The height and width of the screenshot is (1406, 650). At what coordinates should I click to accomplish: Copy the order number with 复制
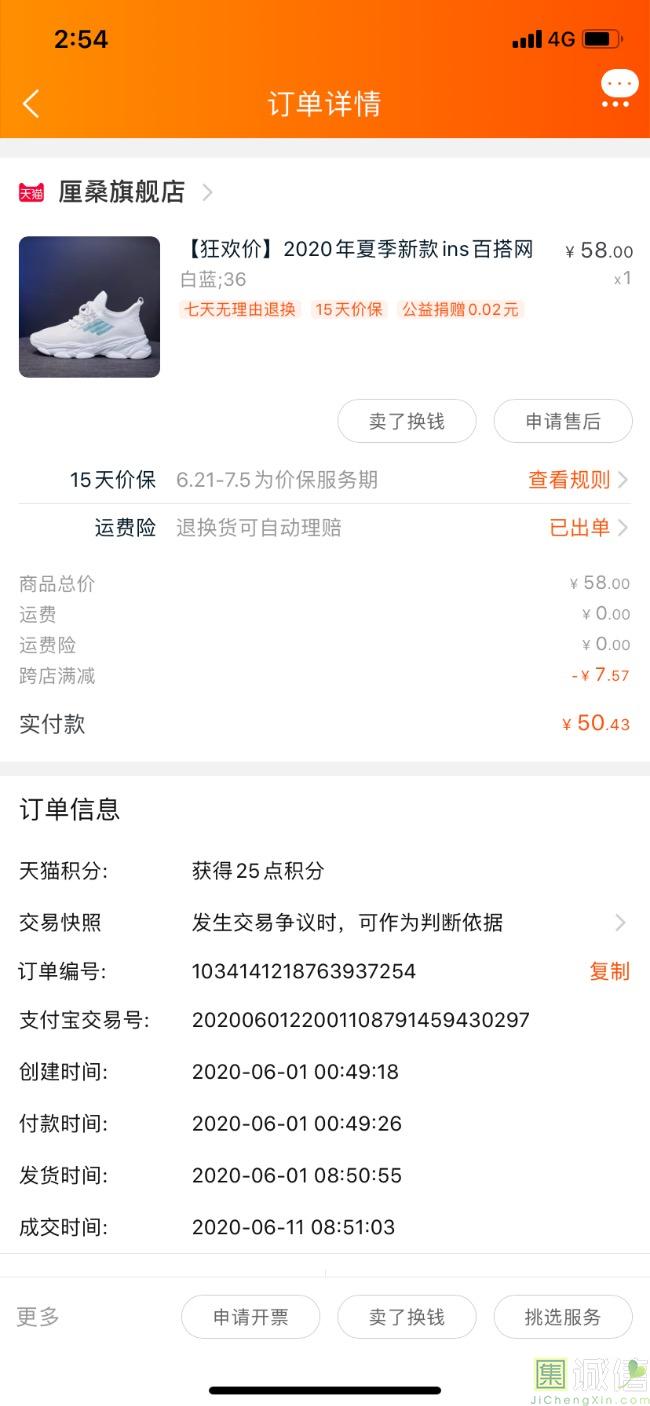[x=609, y=971]
